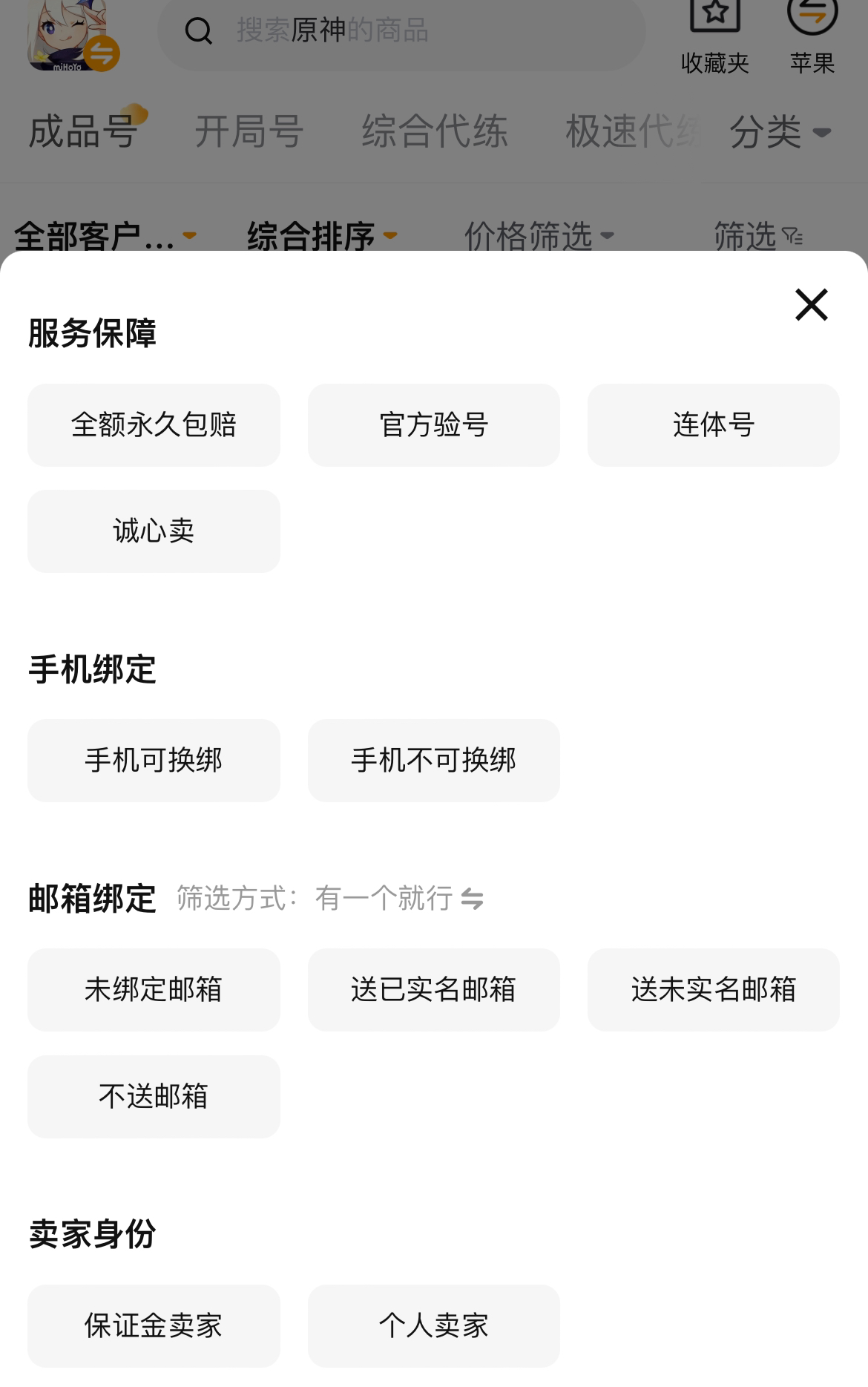Choose the 官方验号 filter chip
The height and width of the screenshot is (1387, 868).
pos(433,425)
